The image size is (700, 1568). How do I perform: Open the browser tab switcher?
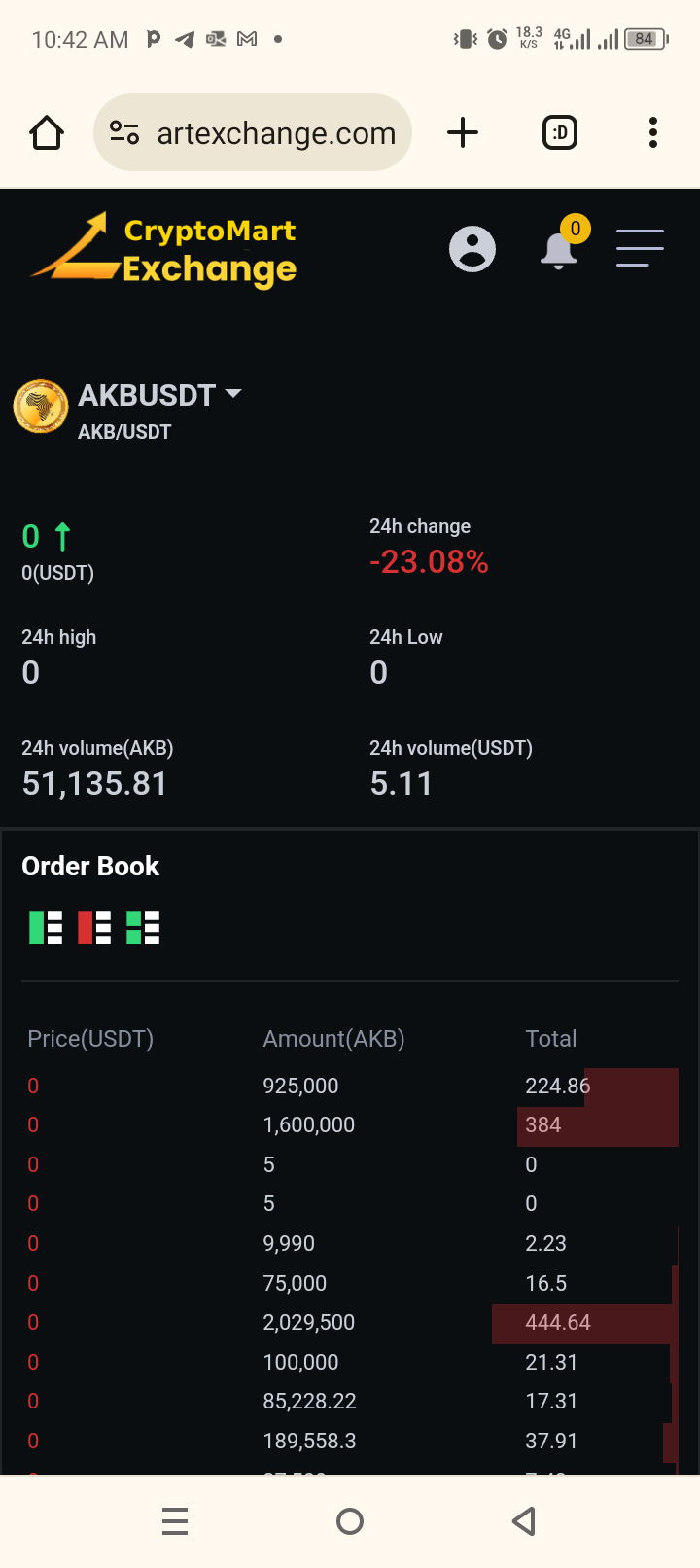click(560, 132)
